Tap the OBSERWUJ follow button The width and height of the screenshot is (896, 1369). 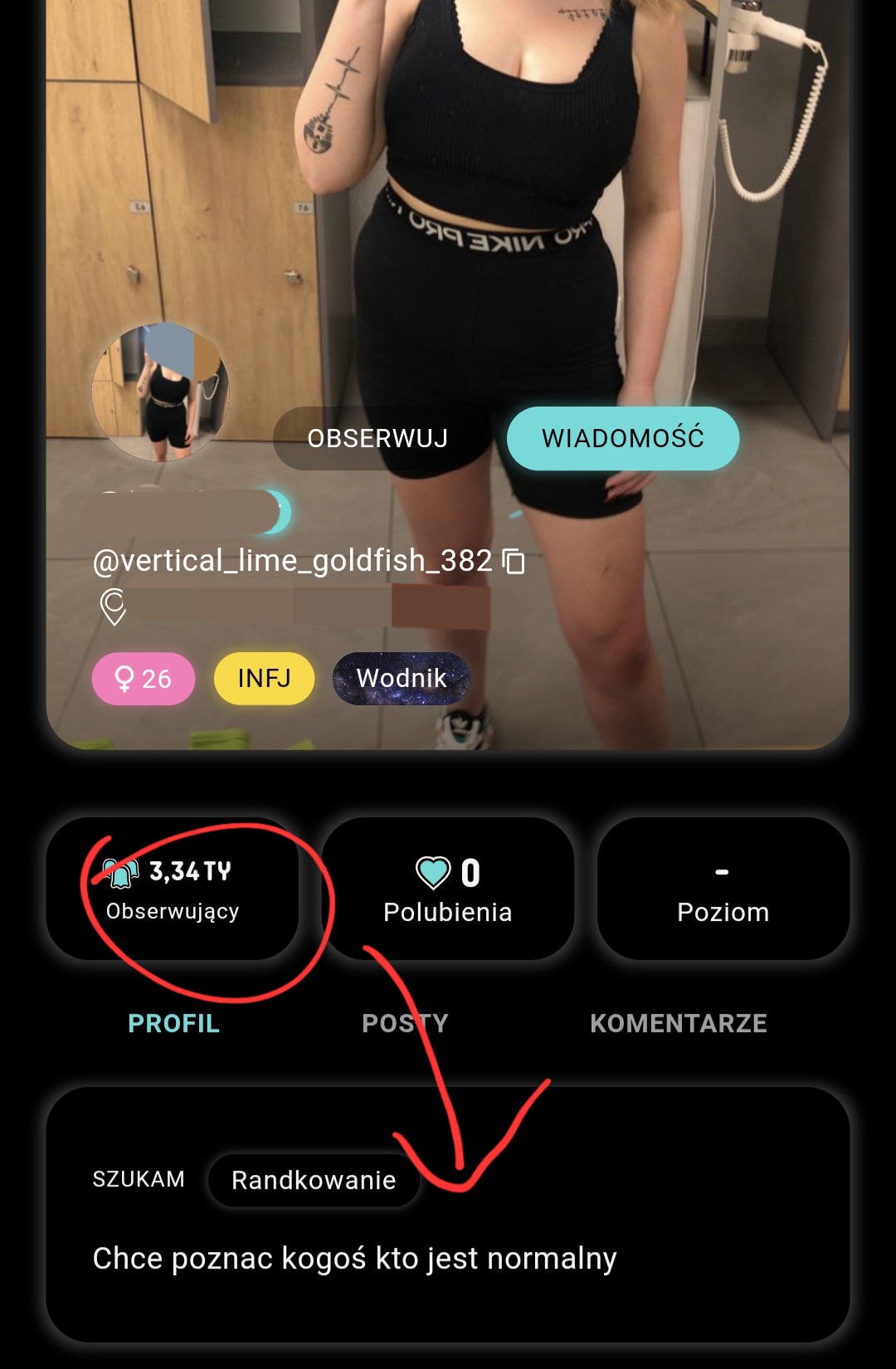point(377,438)
